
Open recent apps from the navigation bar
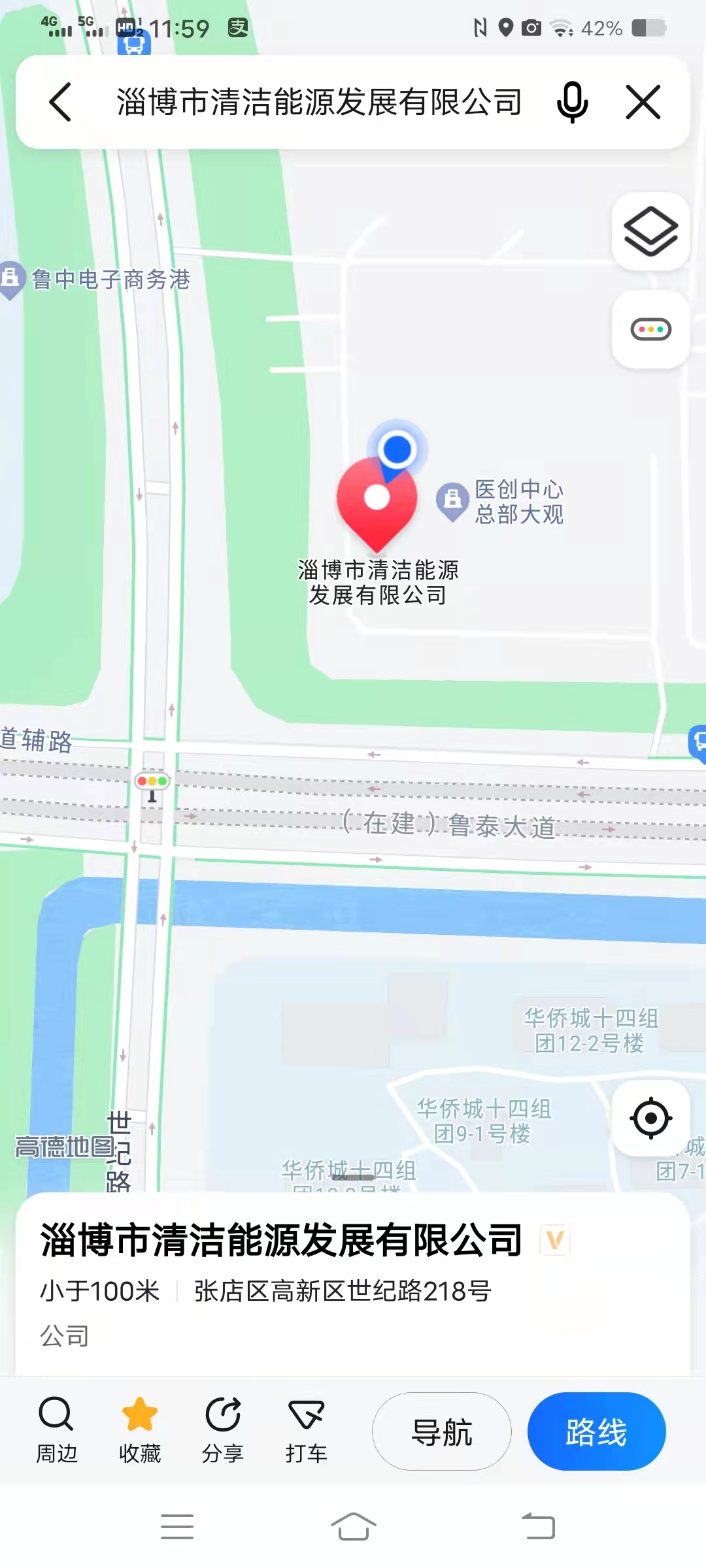177,1527
